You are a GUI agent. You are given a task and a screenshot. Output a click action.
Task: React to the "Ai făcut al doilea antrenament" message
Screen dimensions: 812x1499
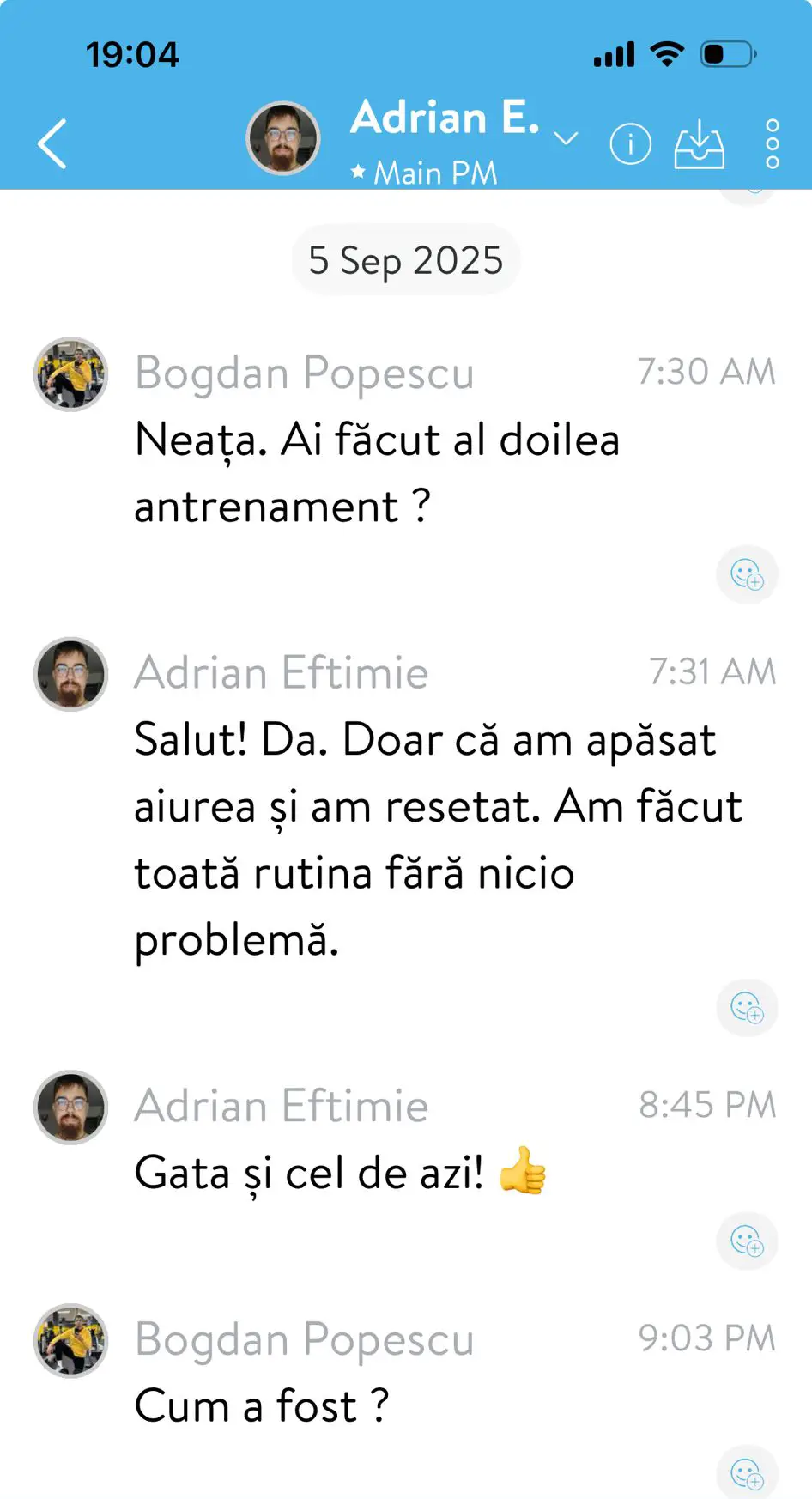click(x=747, y=574)
